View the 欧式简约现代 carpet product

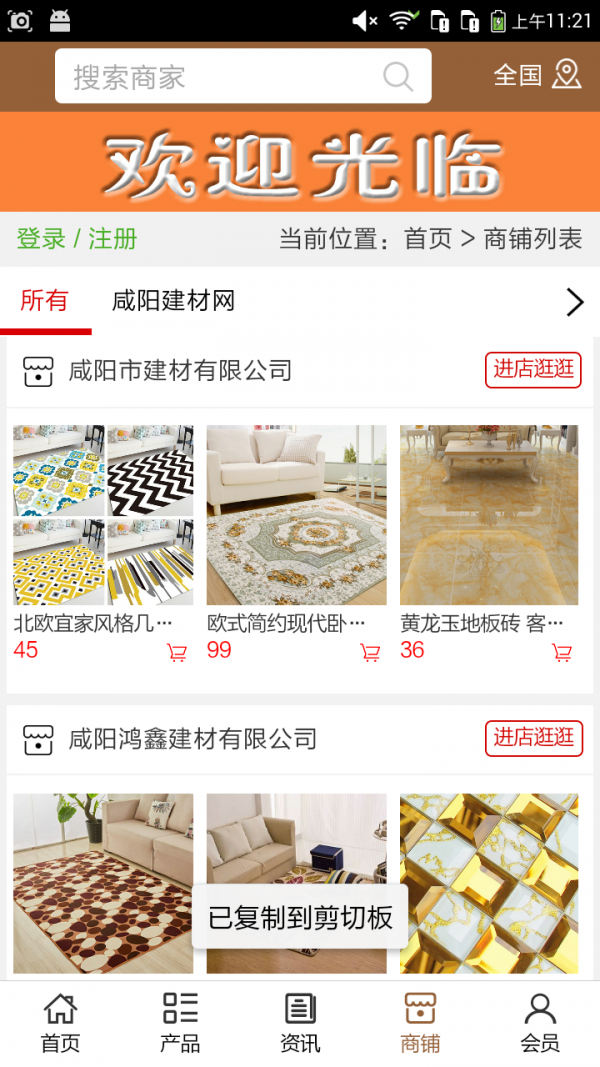pyautogui.click(x=296, y=515)
